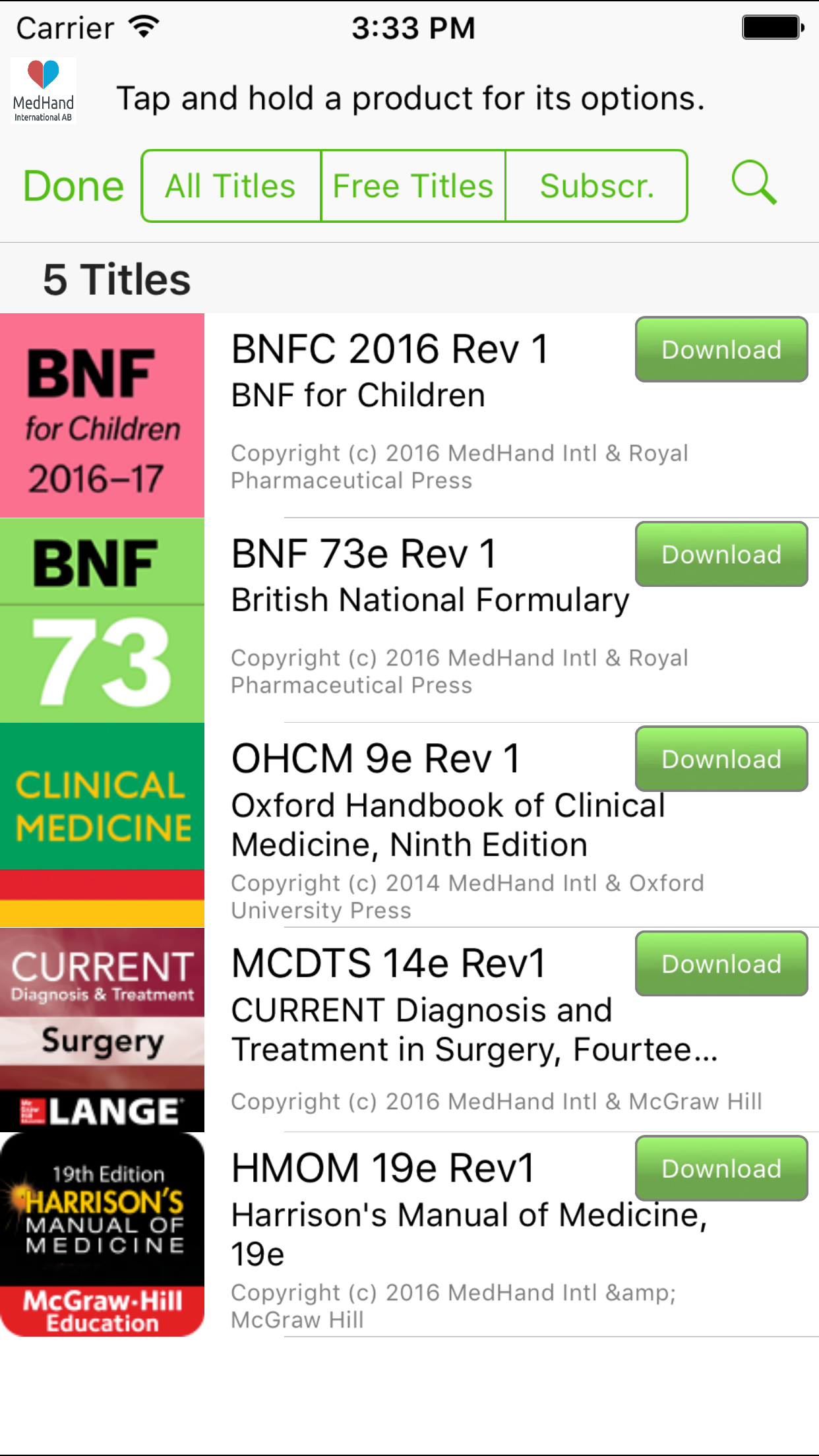Switch to the All Titles segment

(231, 186)
